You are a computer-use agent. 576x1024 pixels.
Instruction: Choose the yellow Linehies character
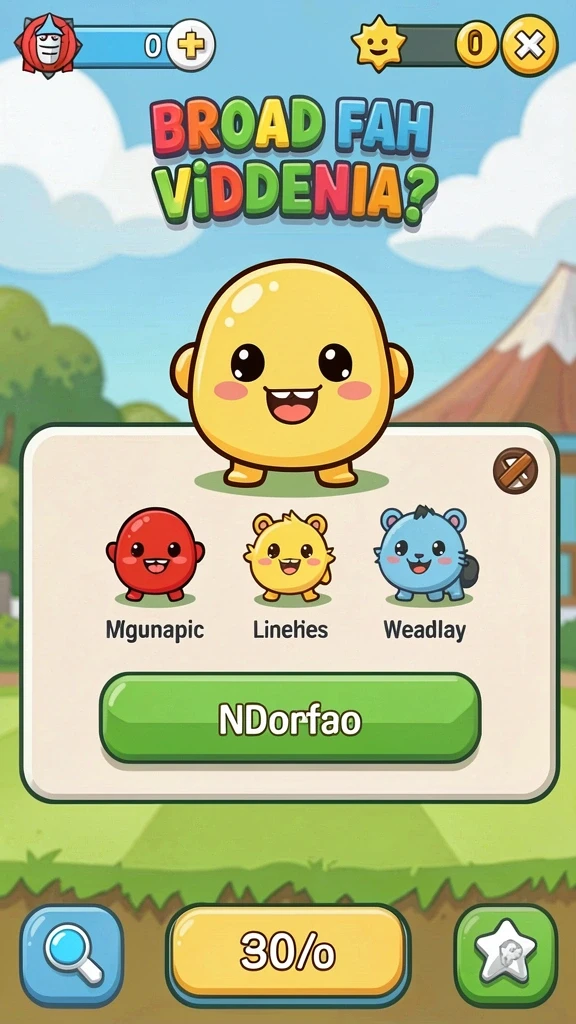click(289, 557)
